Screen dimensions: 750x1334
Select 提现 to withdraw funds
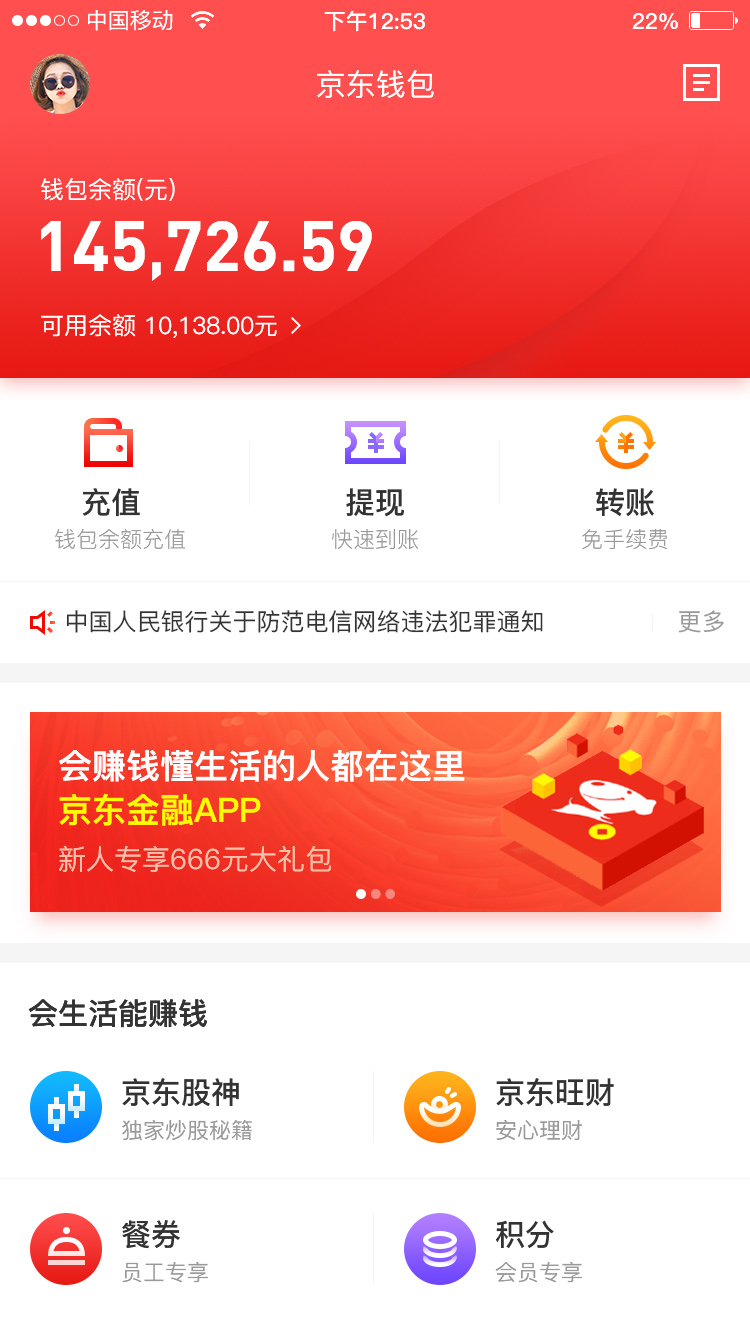[375, 484]
